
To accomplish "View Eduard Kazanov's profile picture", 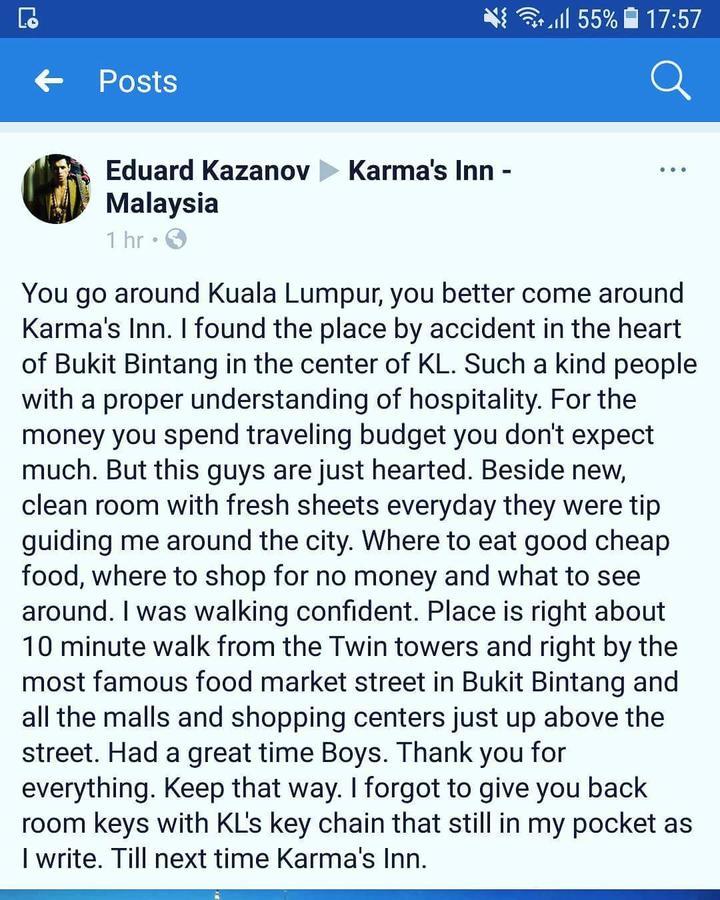I will coord(56,188).
